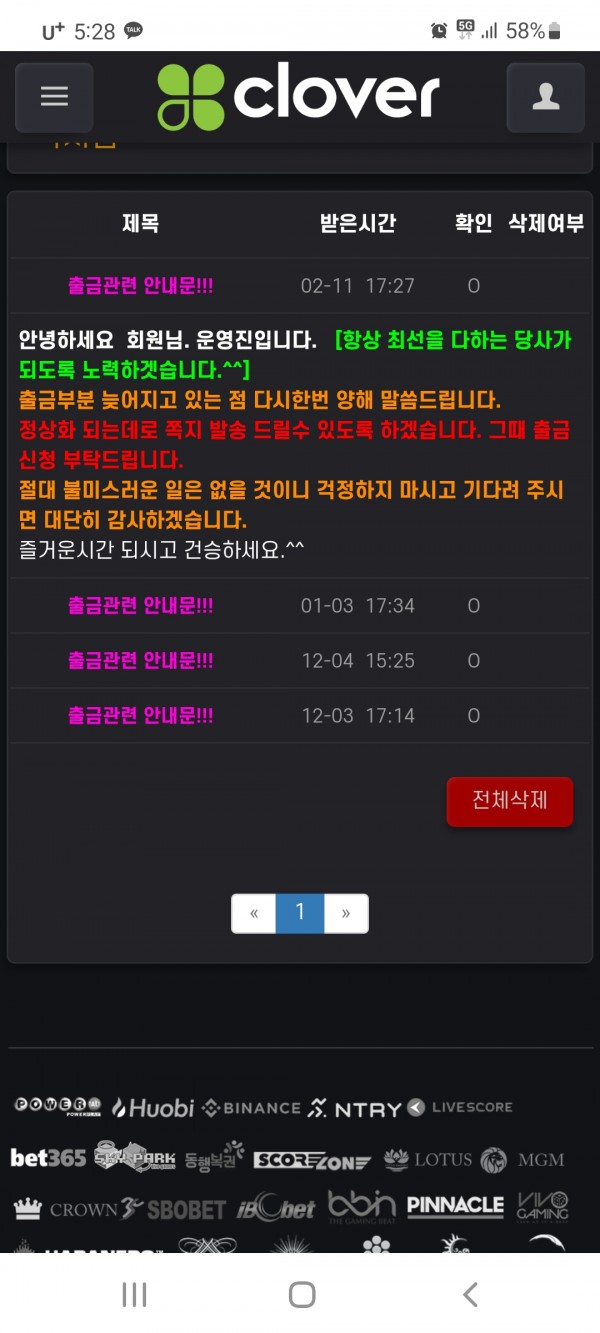Tap the 전체삭제 delete all button
This screenshot has height=1333, width=600.
click(509, 801)
